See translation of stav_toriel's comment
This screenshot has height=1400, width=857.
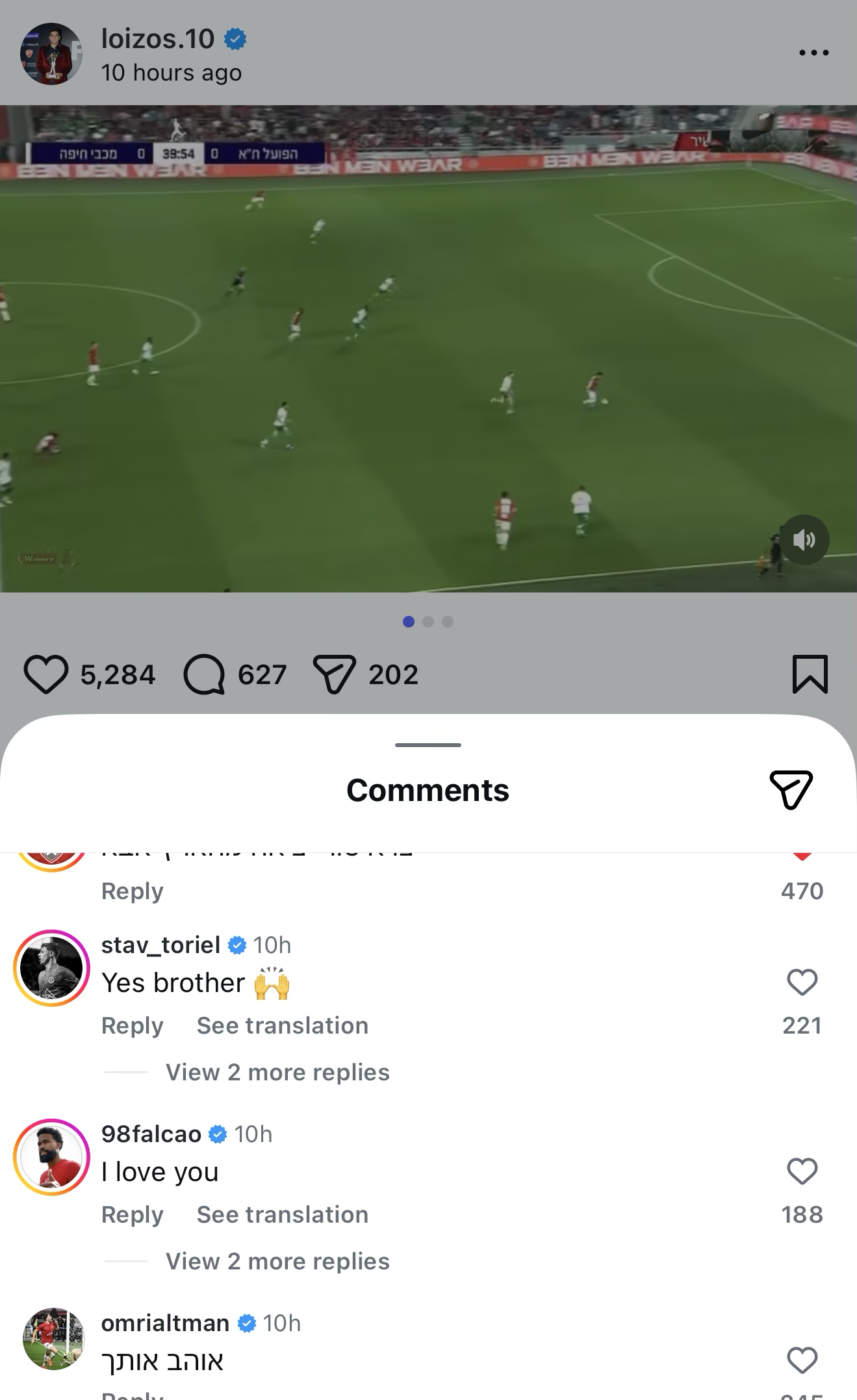click(x=282, y=1026)
